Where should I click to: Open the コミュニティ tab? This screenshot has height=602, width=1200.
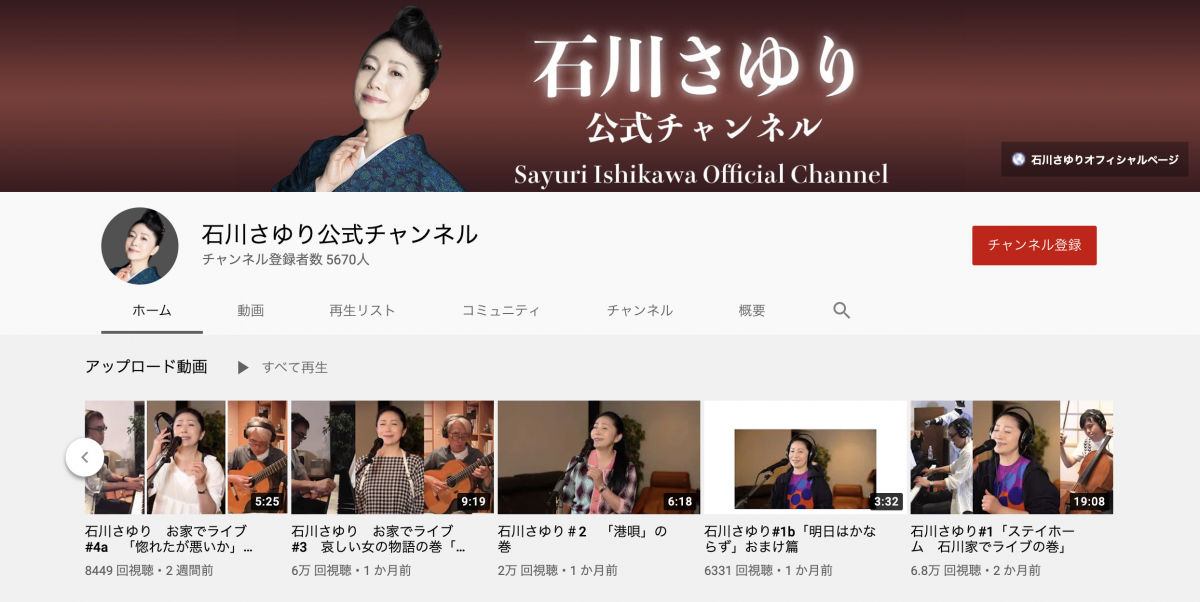click(500, 310)
